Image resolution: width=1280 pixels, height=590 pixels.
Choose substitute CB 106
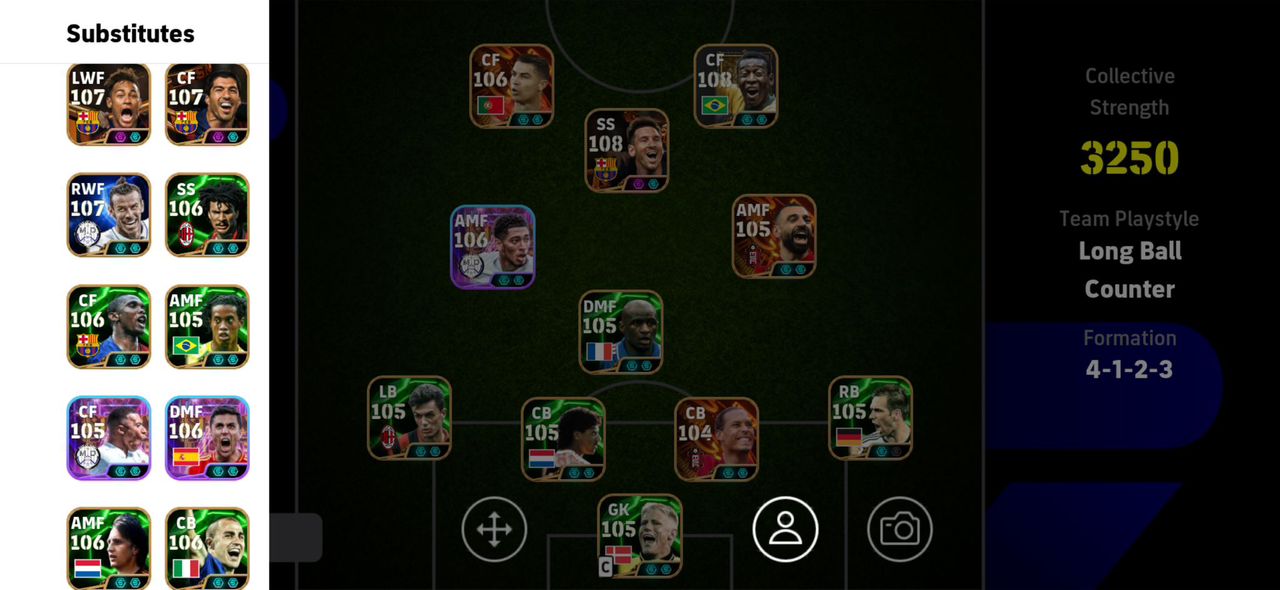207,548
